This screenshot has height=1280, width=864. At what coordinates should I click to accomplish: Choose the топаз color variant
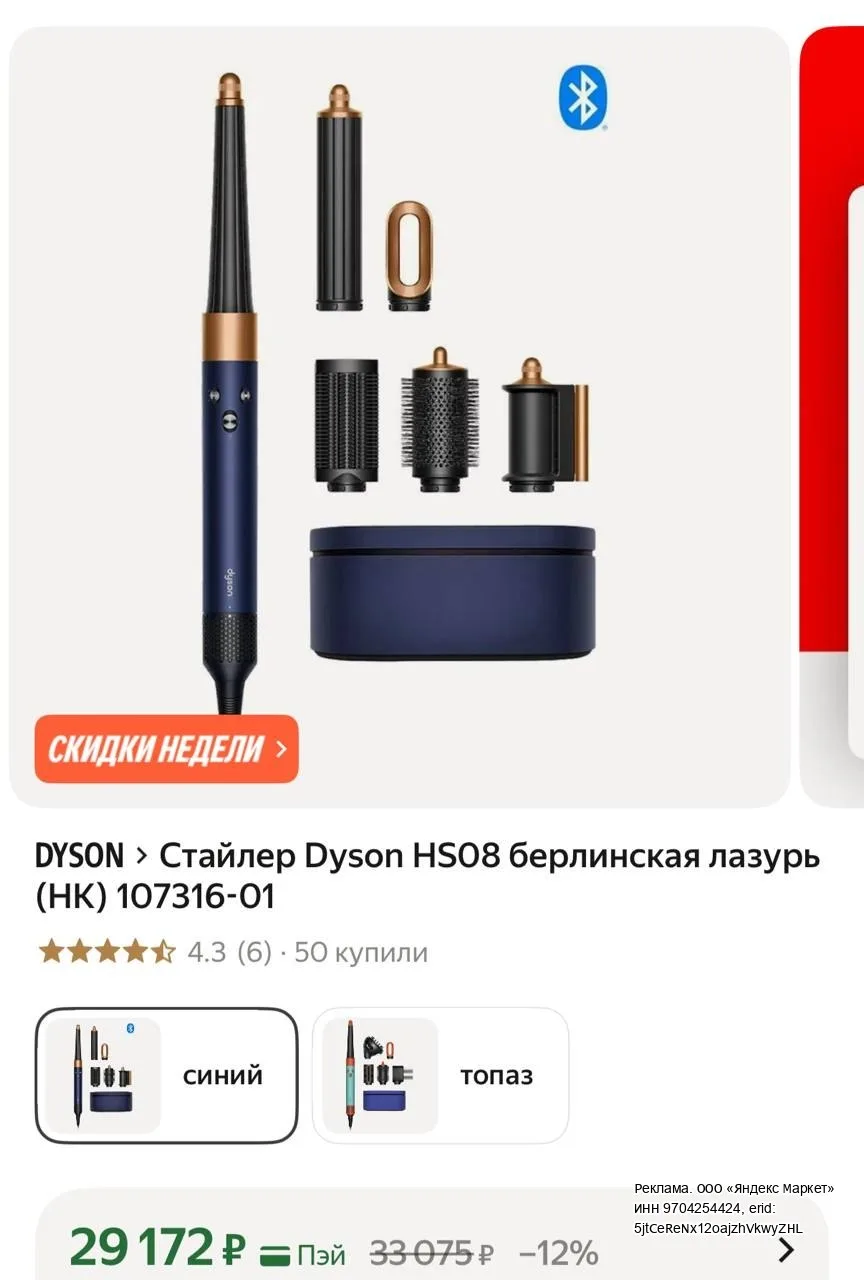click(441, 1075)
